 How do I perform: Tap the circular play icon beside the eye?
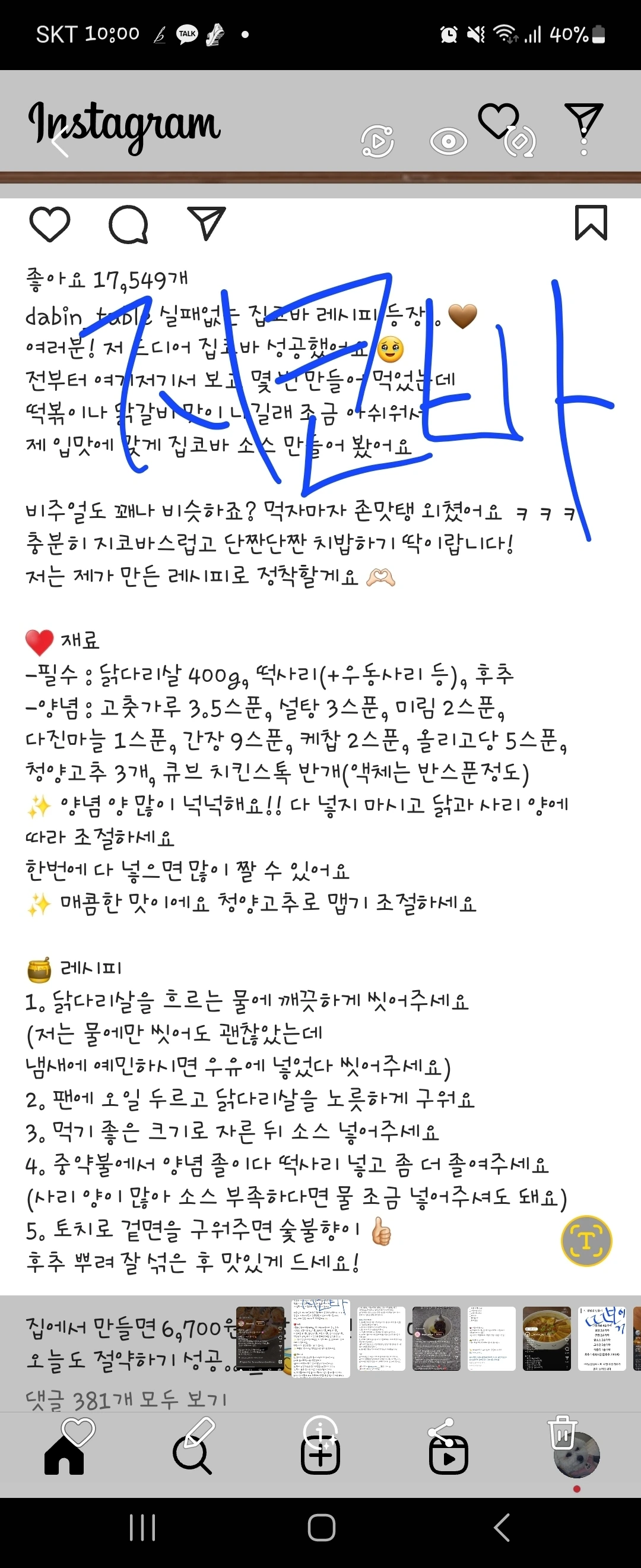click(x=377, y=142)
